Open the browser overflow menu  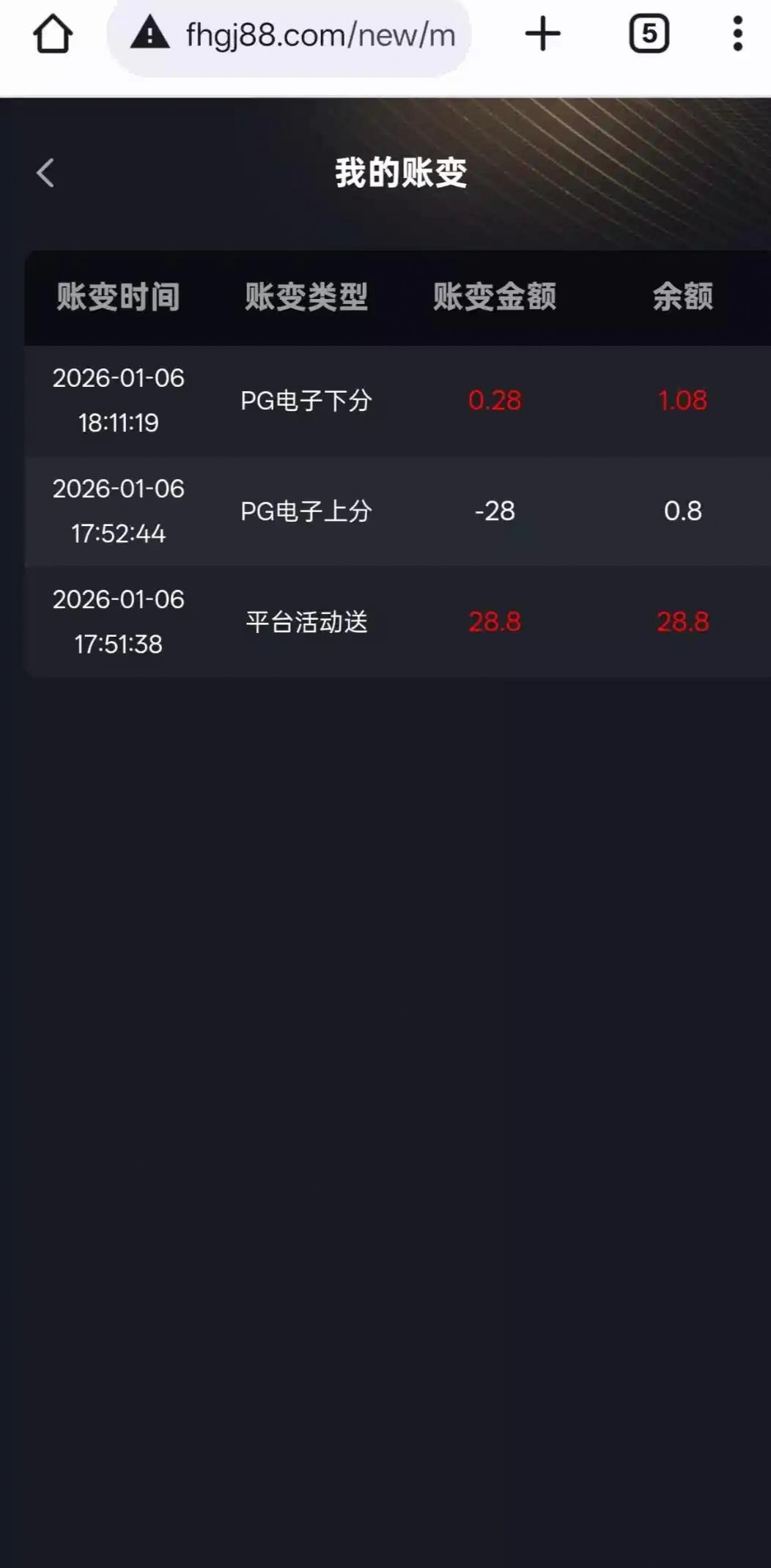[737, 34]
